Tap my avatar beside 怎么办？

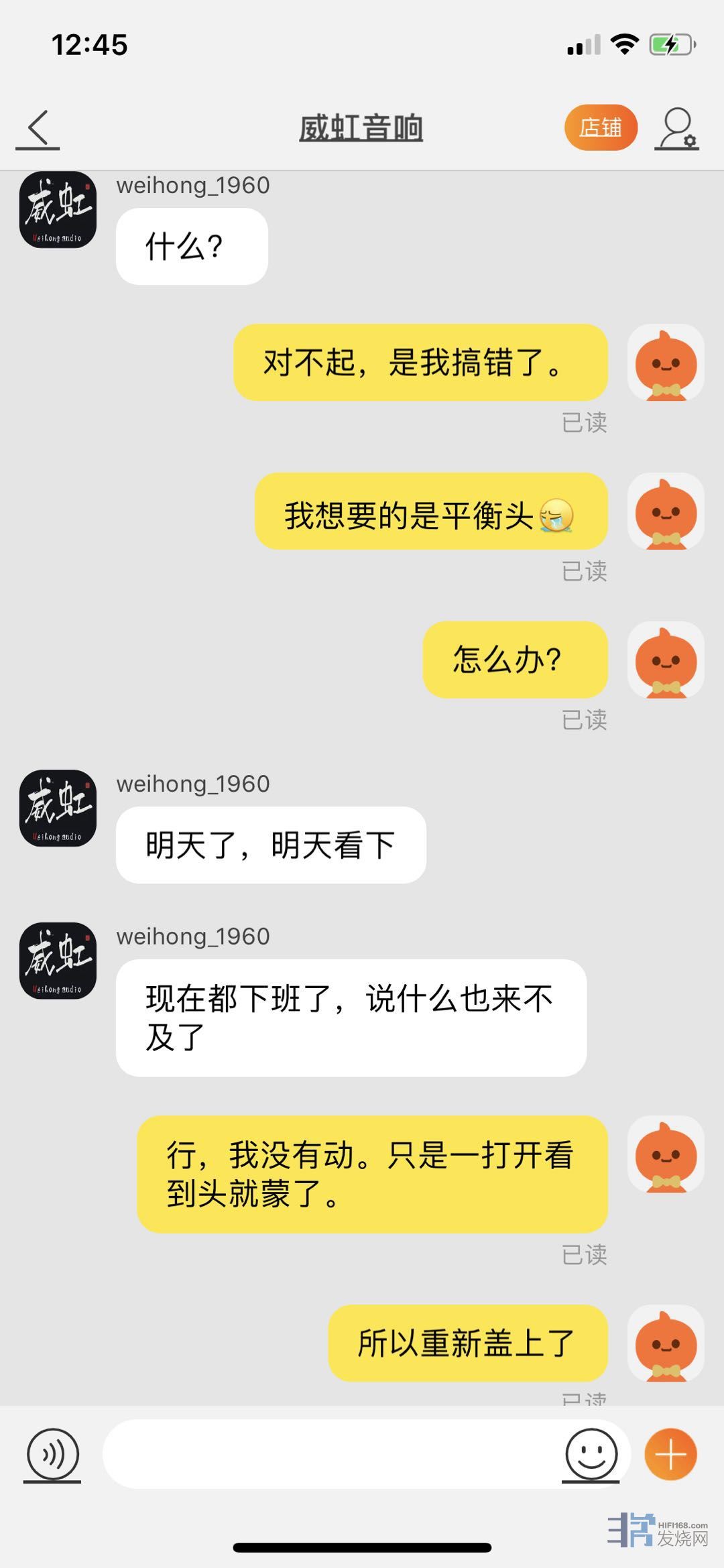pos(665,660)
